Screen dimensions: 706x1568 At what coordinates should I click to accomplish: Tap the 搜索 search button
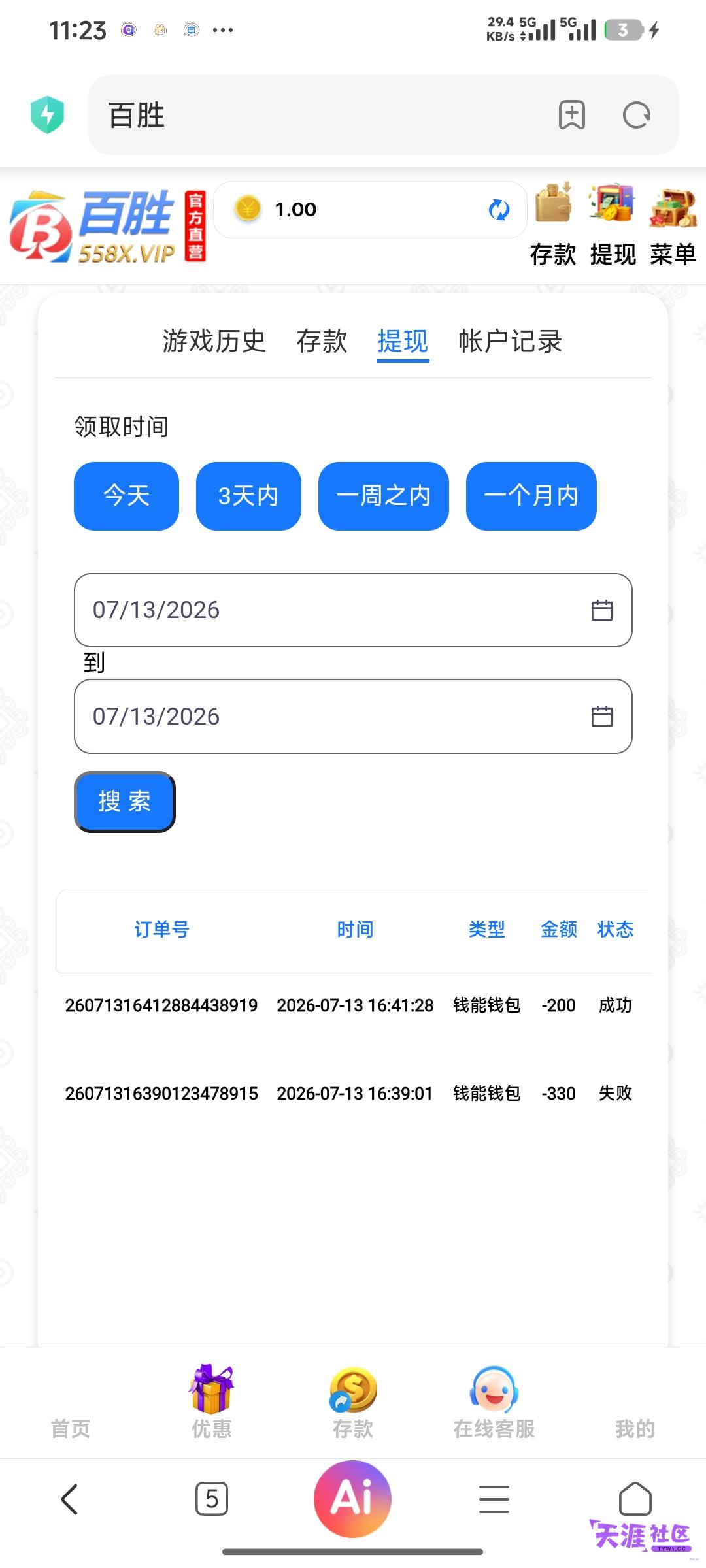(125, 802)
